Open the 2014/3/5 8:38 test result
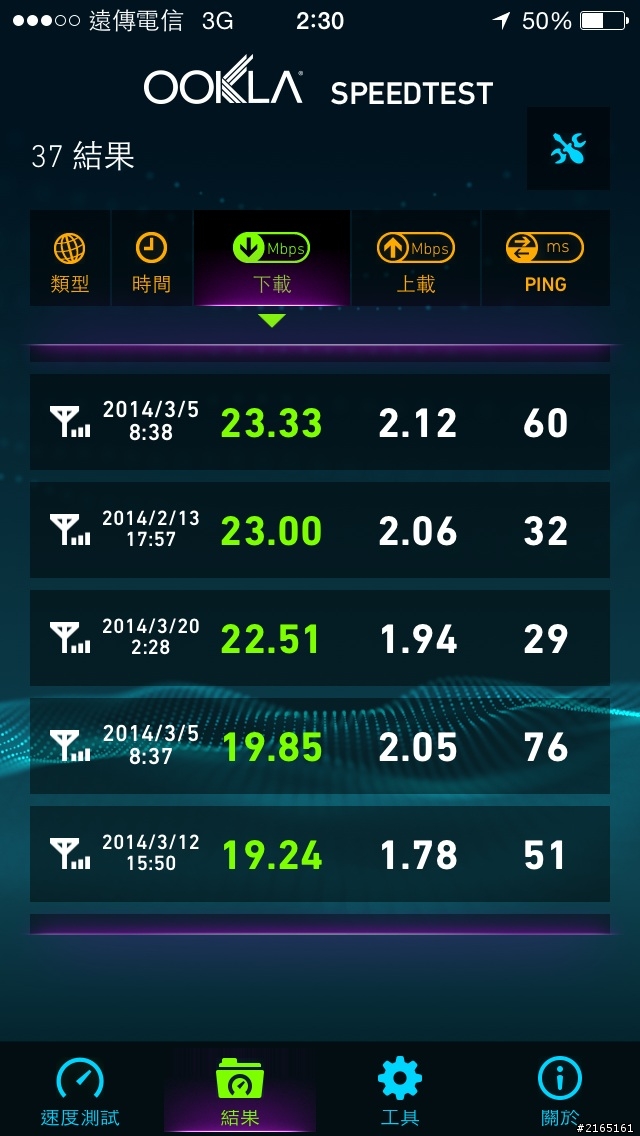This screenshot has width=640, height=1136. (320, 422)
